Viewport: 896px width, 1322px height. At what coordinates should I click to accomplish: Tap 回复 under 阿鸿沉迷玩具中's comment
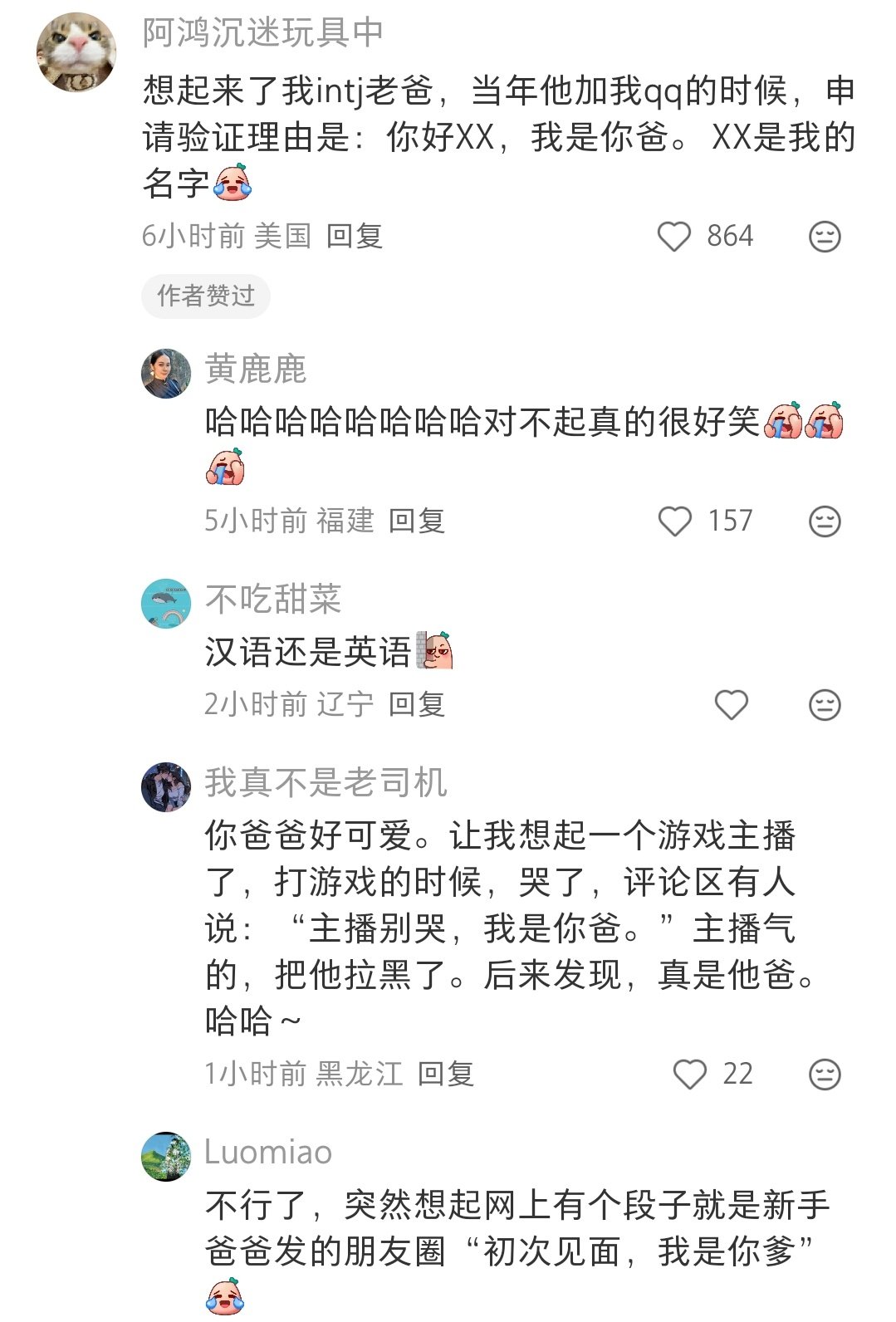tap(355, 237)
